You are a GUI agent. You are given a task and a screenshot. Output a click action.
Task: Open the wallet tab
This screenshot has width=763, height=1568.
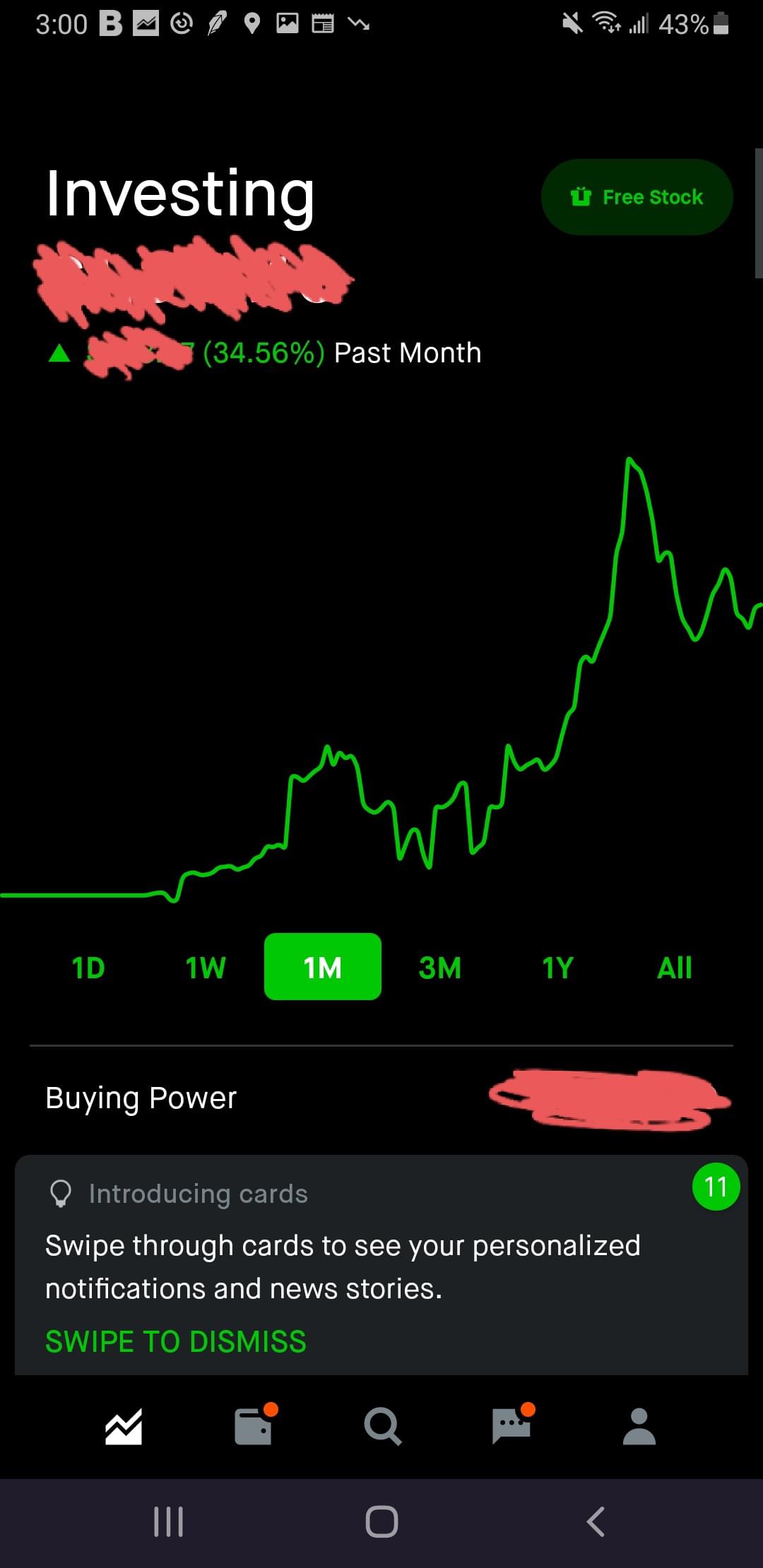pyautogui.click(x=253, y=1427)
